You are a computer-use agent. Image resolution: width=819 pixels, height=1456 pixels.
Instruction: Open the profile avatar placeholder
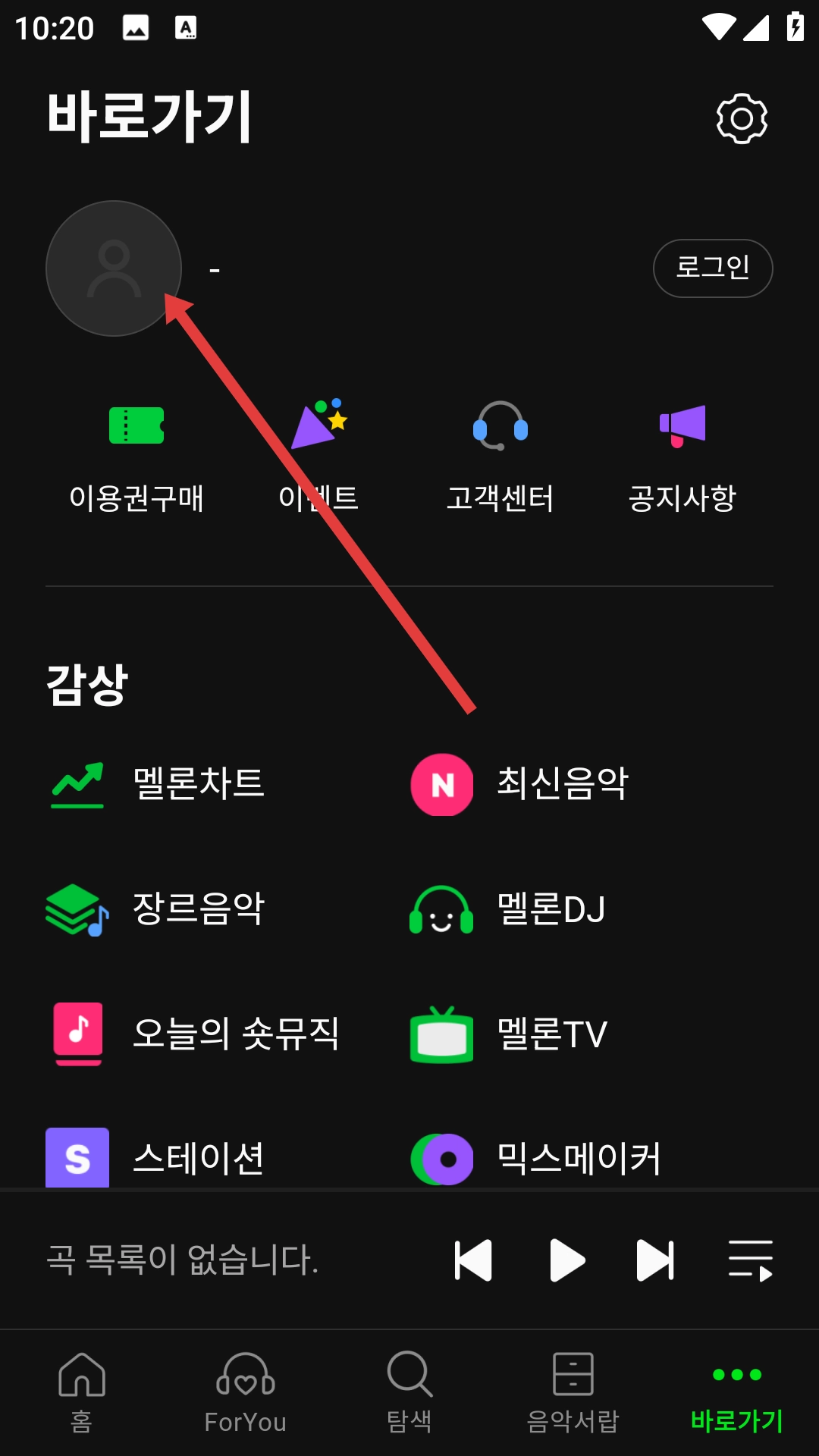[114, 268]
